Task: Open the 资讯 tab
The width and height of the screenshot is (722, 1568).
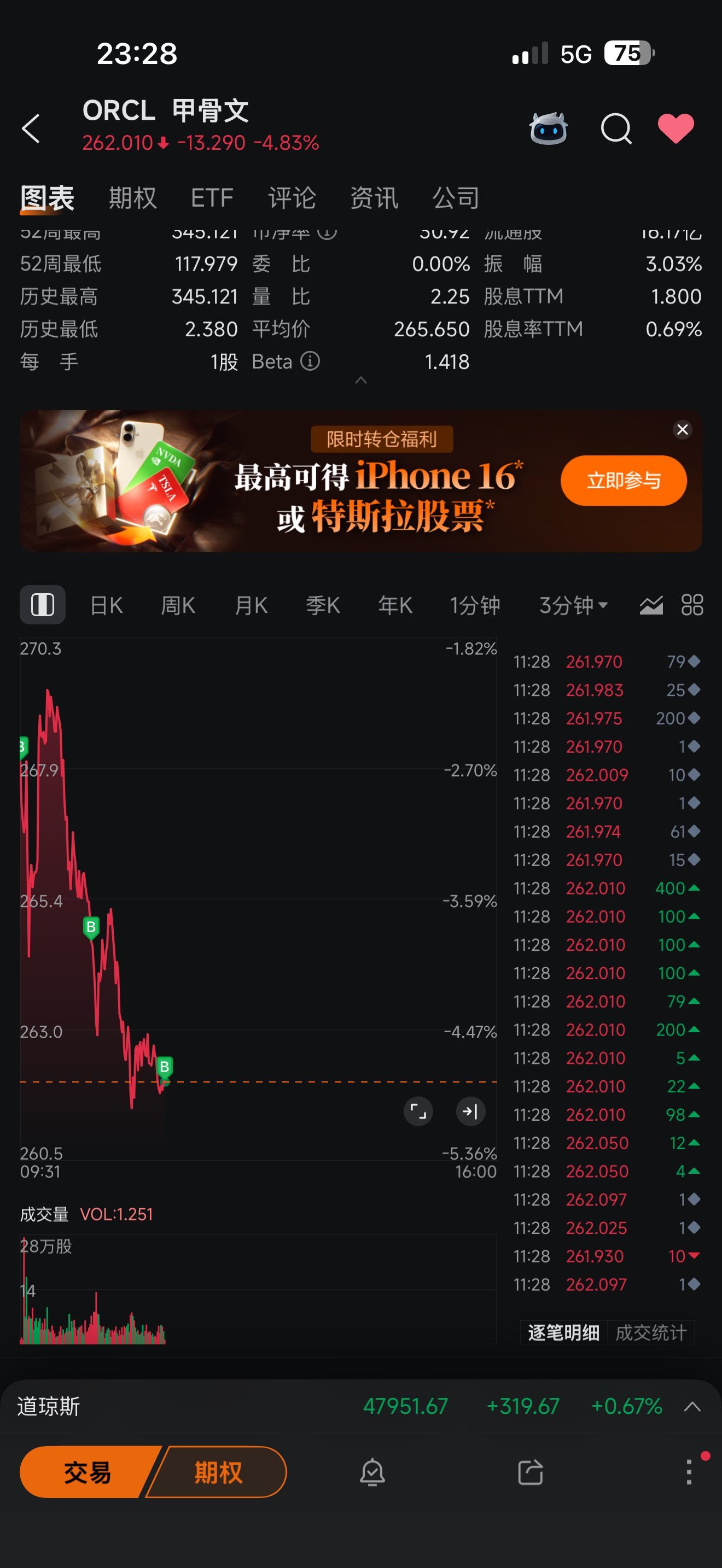Action: [x=374, y=198]
